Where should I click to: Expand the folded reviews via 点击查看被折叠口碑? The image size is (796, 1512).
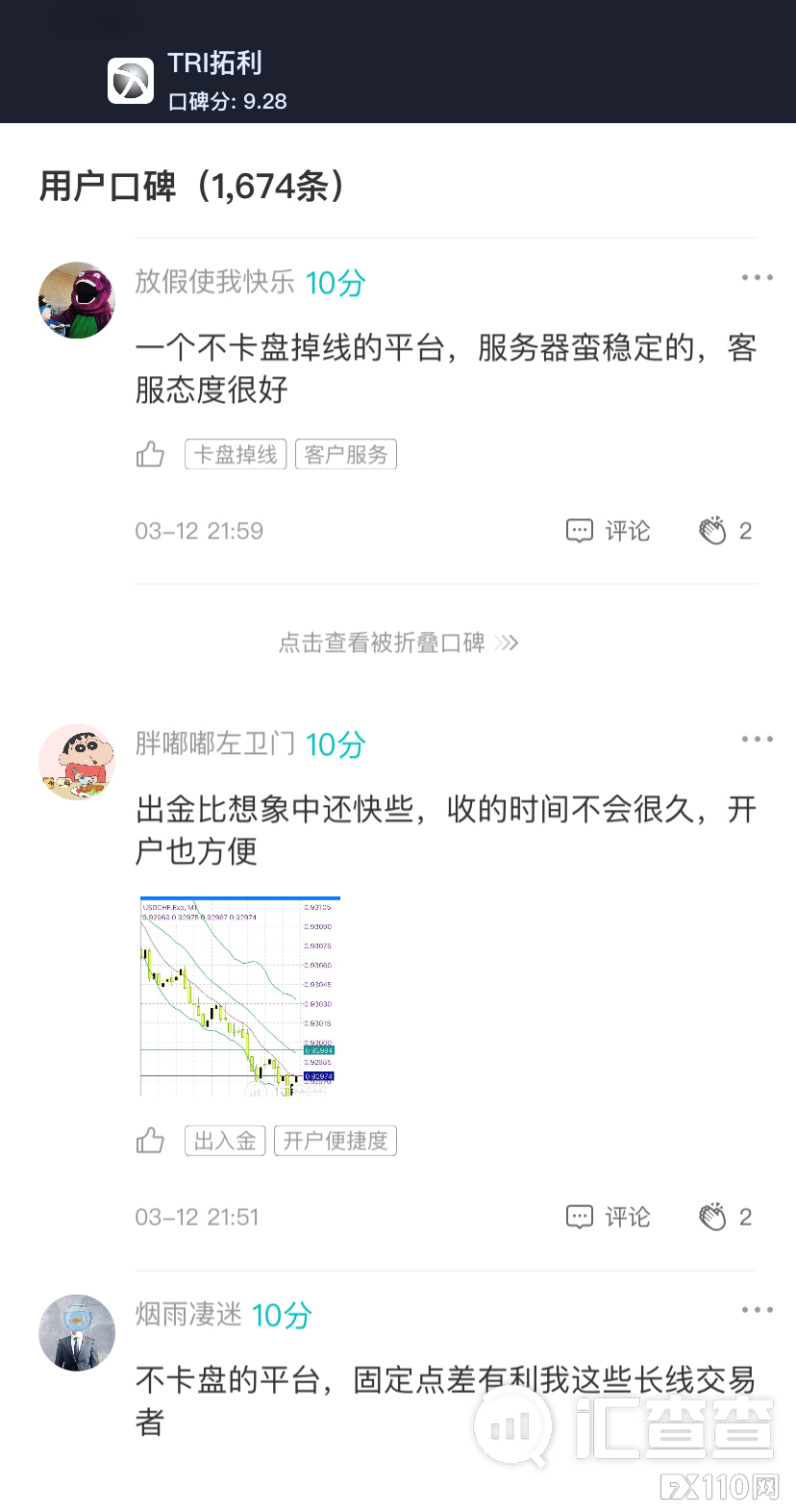pyautogui.click(x=398, y=643)
